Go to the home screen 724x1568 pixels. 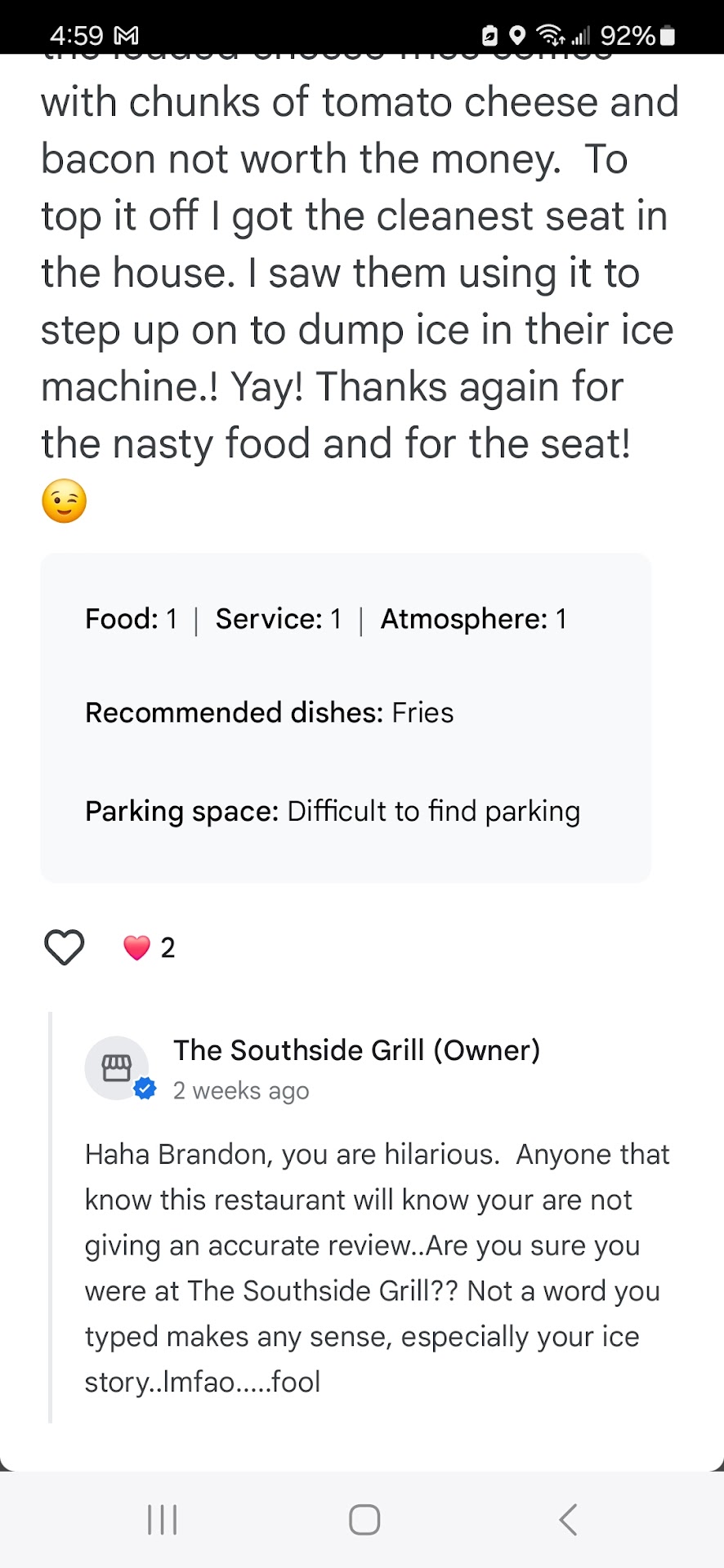click(364, 1520)
